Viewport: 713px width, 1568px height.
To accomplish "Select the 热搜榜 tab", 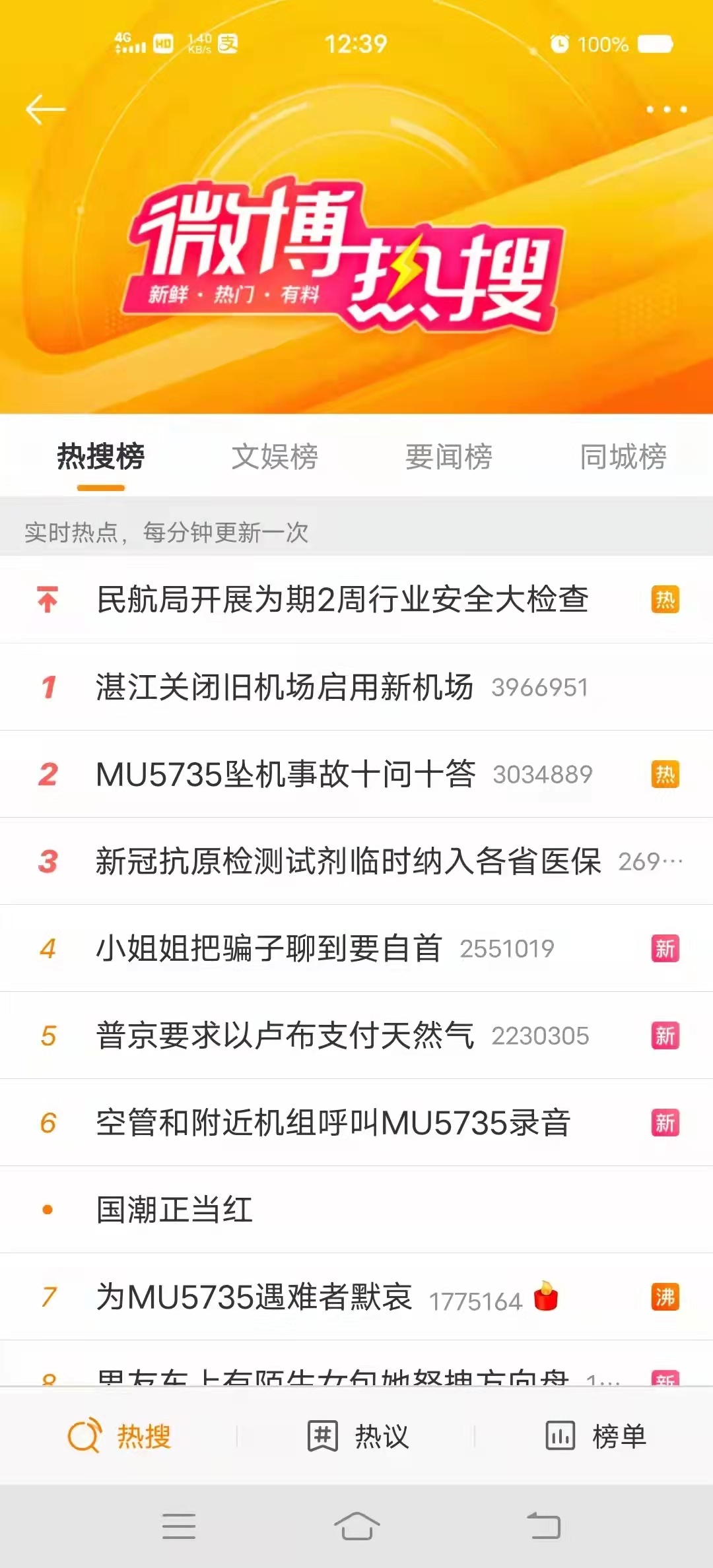I will click(x=100, y=457).
